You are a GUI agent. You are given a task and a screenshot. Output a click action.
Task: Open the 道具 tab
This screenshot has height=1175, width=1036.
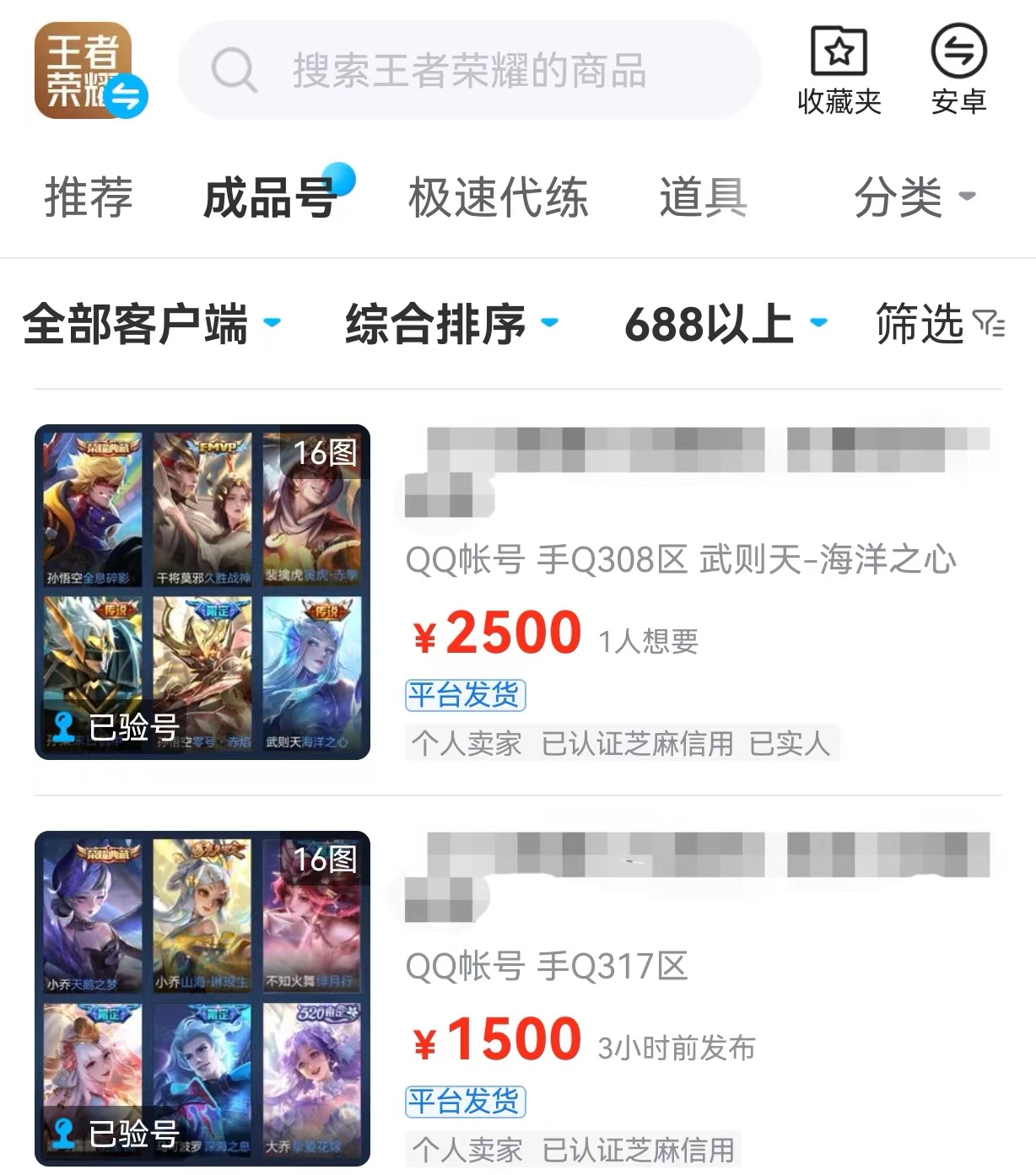703,198
